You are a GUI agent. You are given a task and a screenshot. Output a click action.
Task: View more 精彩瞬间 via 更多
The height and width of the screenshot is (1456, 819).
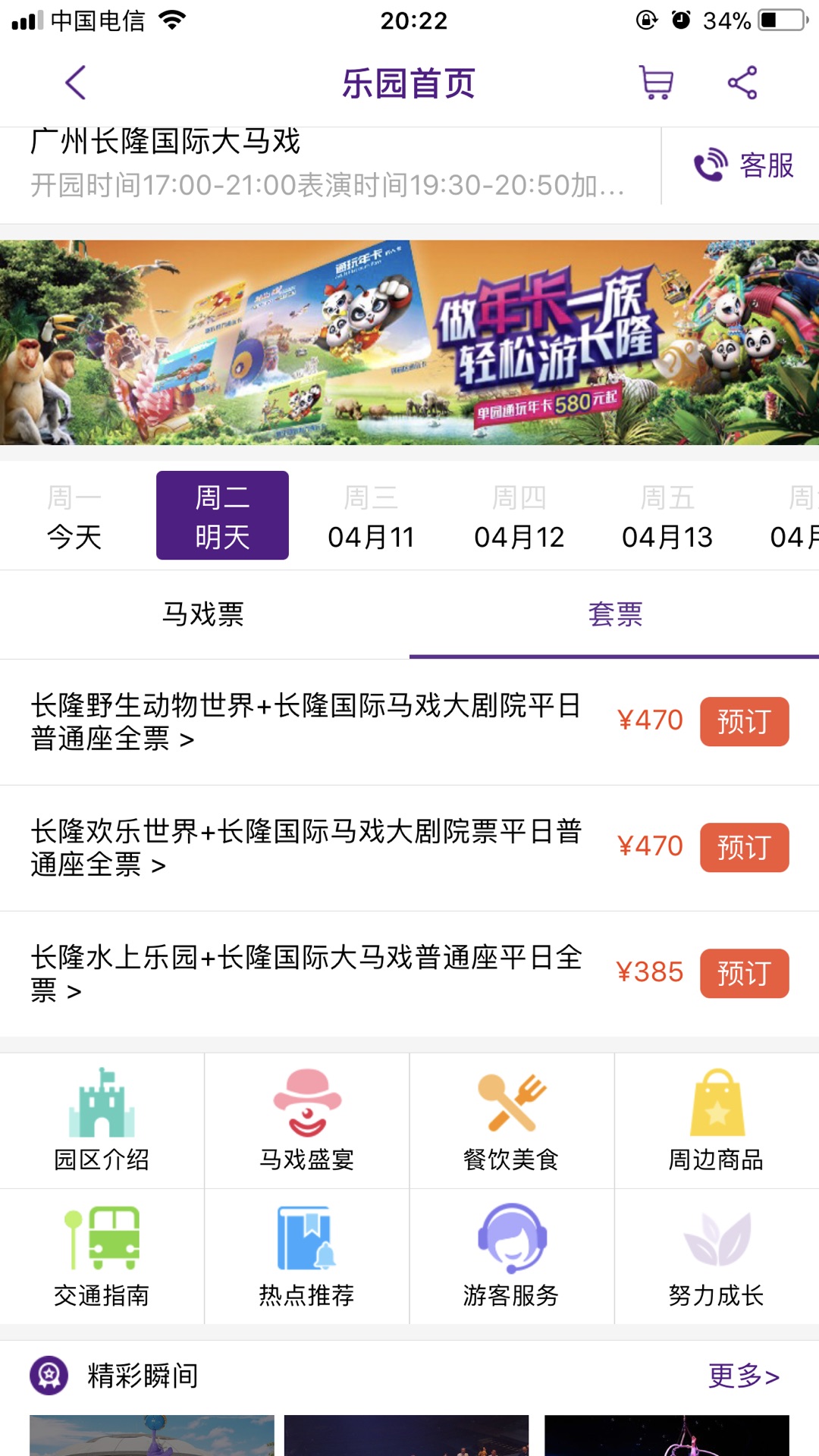(744, 1375)
